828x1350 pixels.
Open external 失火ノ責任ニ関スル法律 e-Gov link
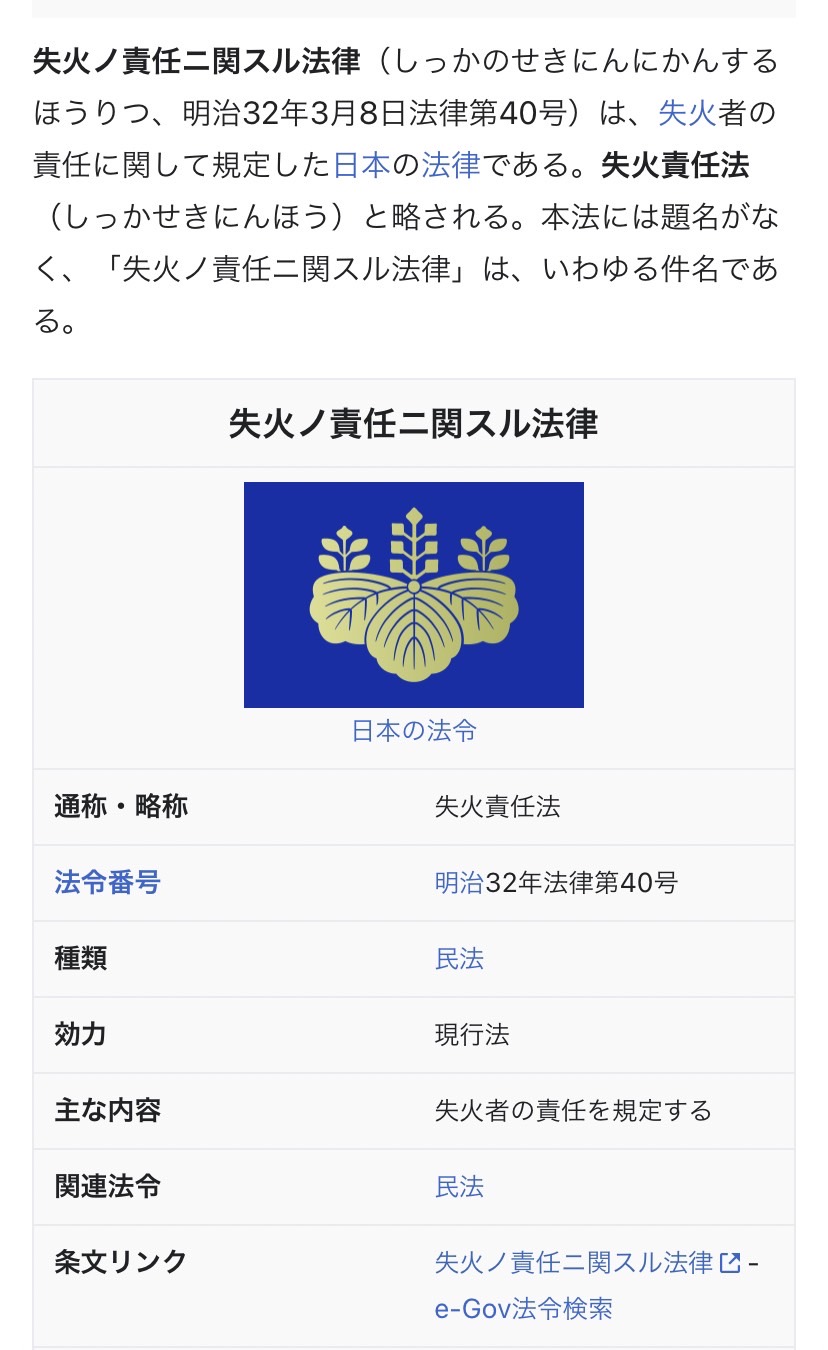point(574,1263)
